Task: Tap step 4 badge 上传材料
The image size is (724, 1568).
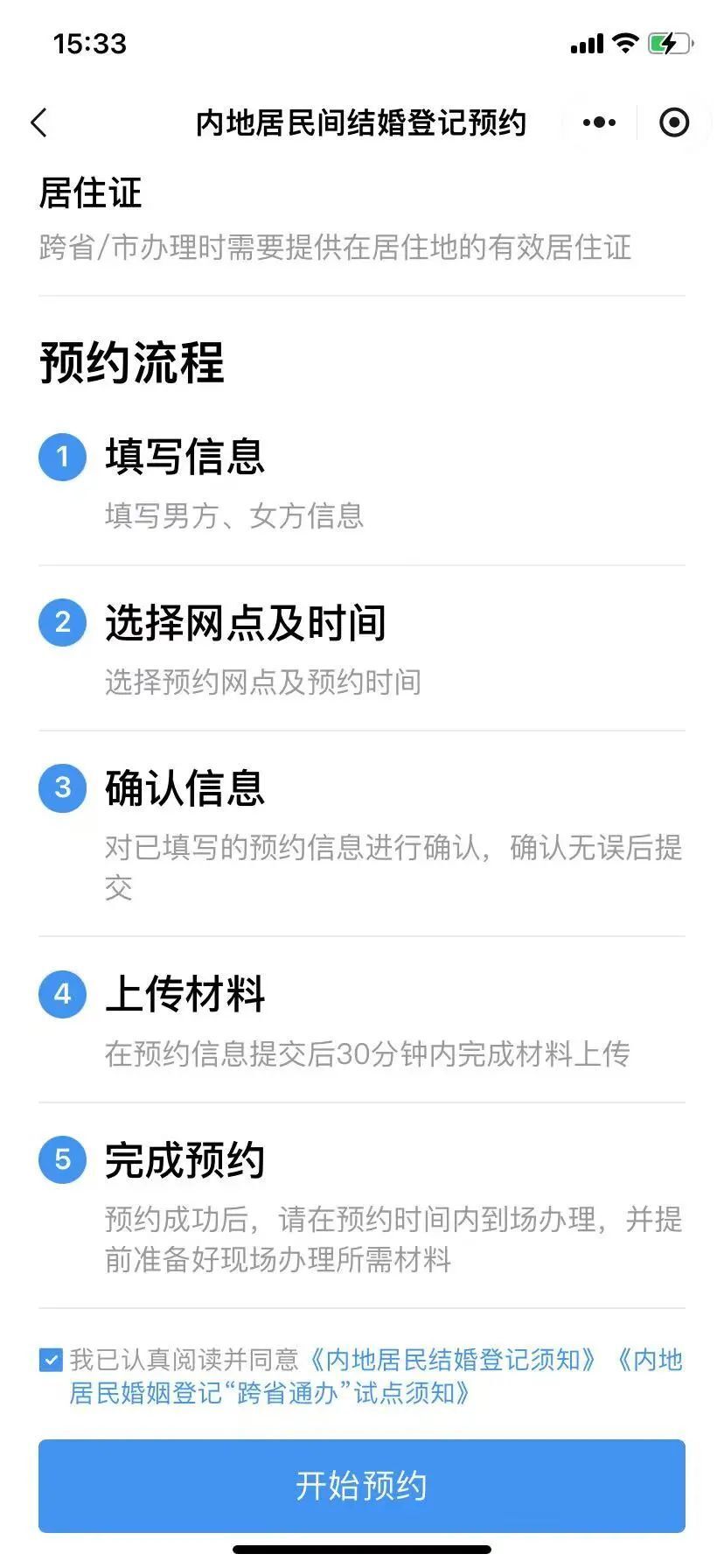Action: [x=62, y=993]
